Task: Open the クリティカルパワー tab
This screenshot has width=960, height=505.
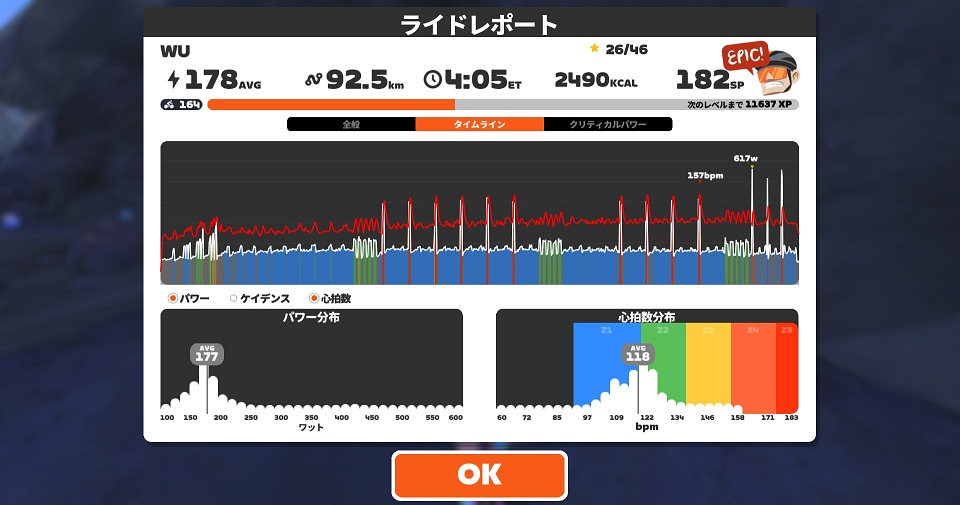Action: pyautogui.click(x=608, y=124)
